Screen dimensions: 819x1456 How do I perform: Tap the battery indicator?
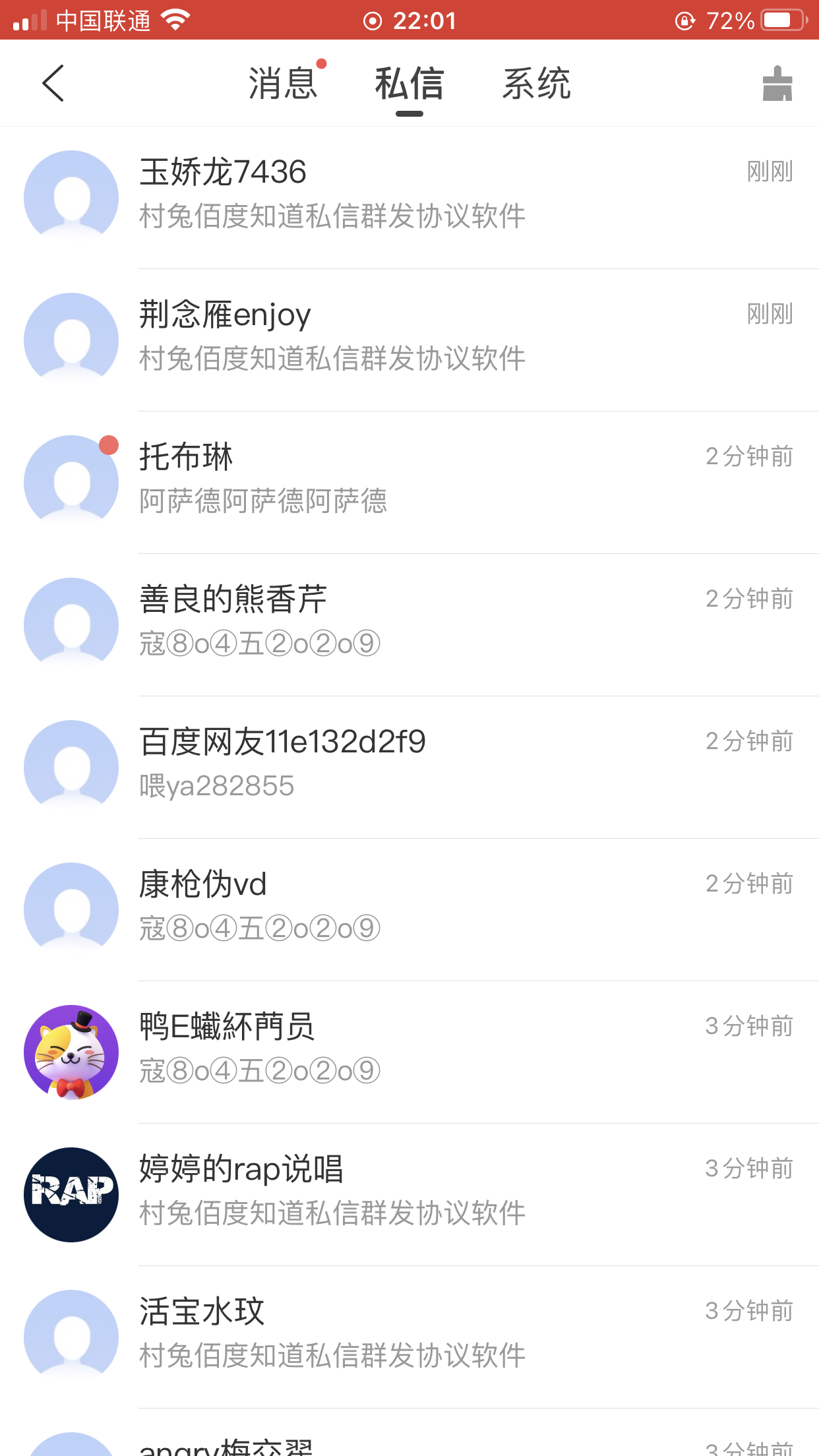(x=781, y=19)
